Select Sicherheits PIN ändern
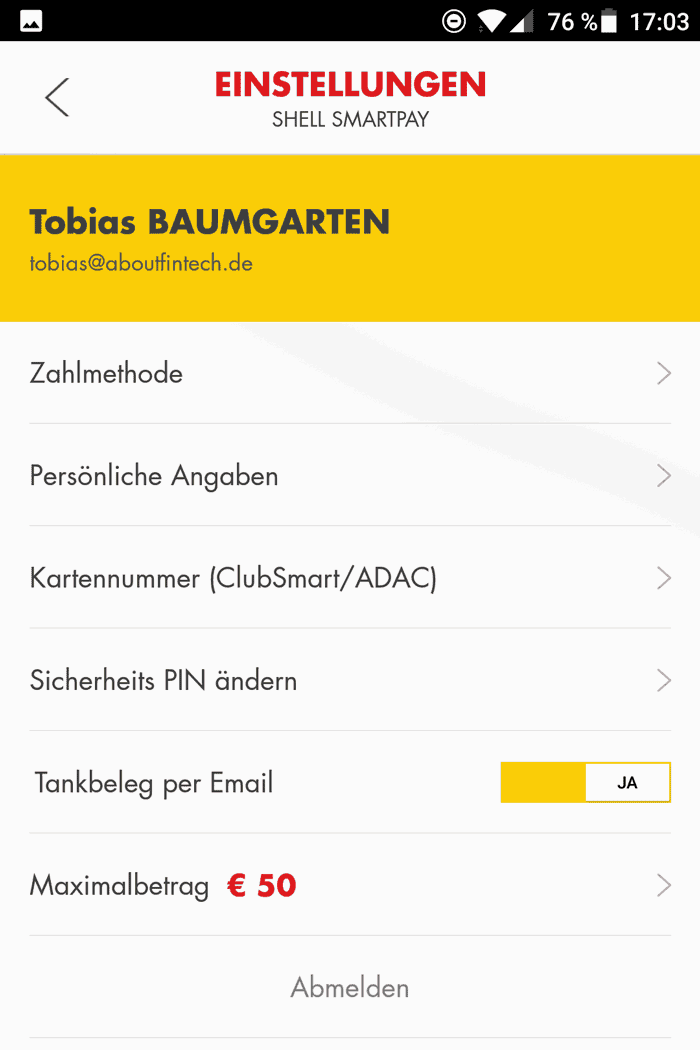Viewport: 700px width, 1050px height. [x=350, y=681]
